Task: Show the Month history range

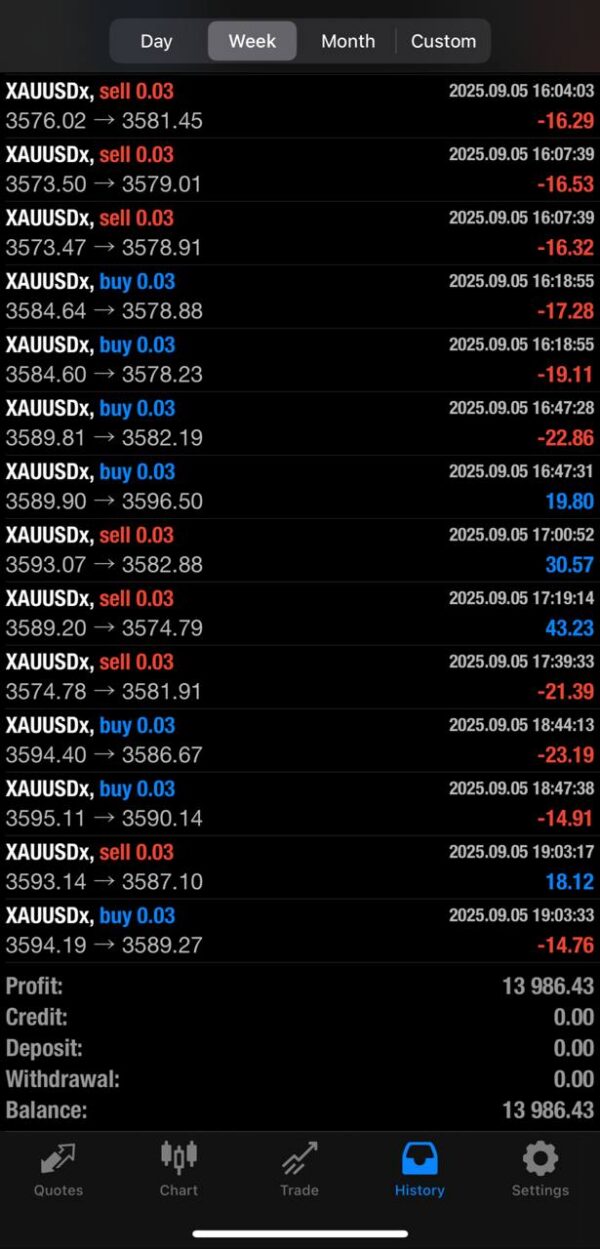Action: point(348,41)
